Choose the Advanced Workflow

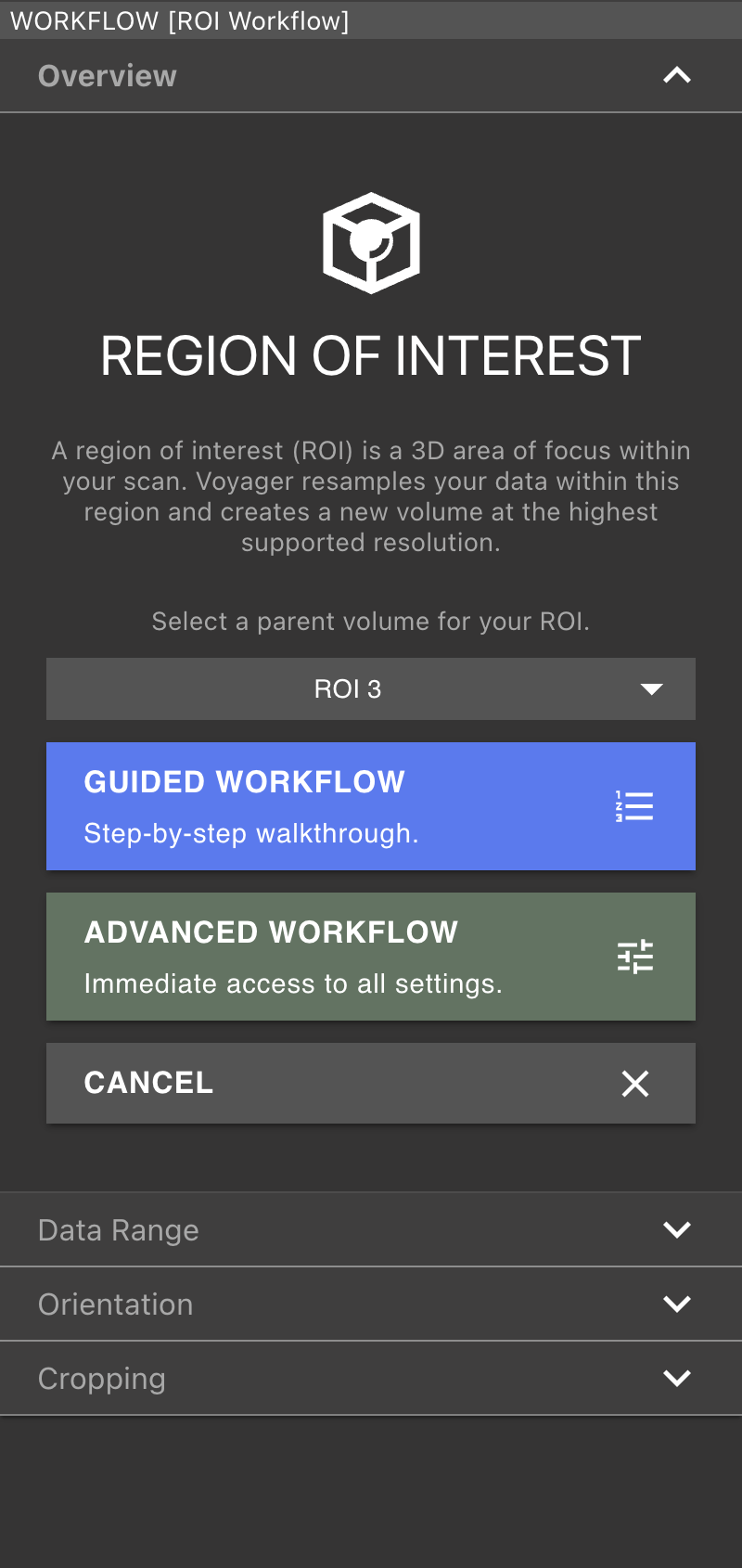coord(371,957)
